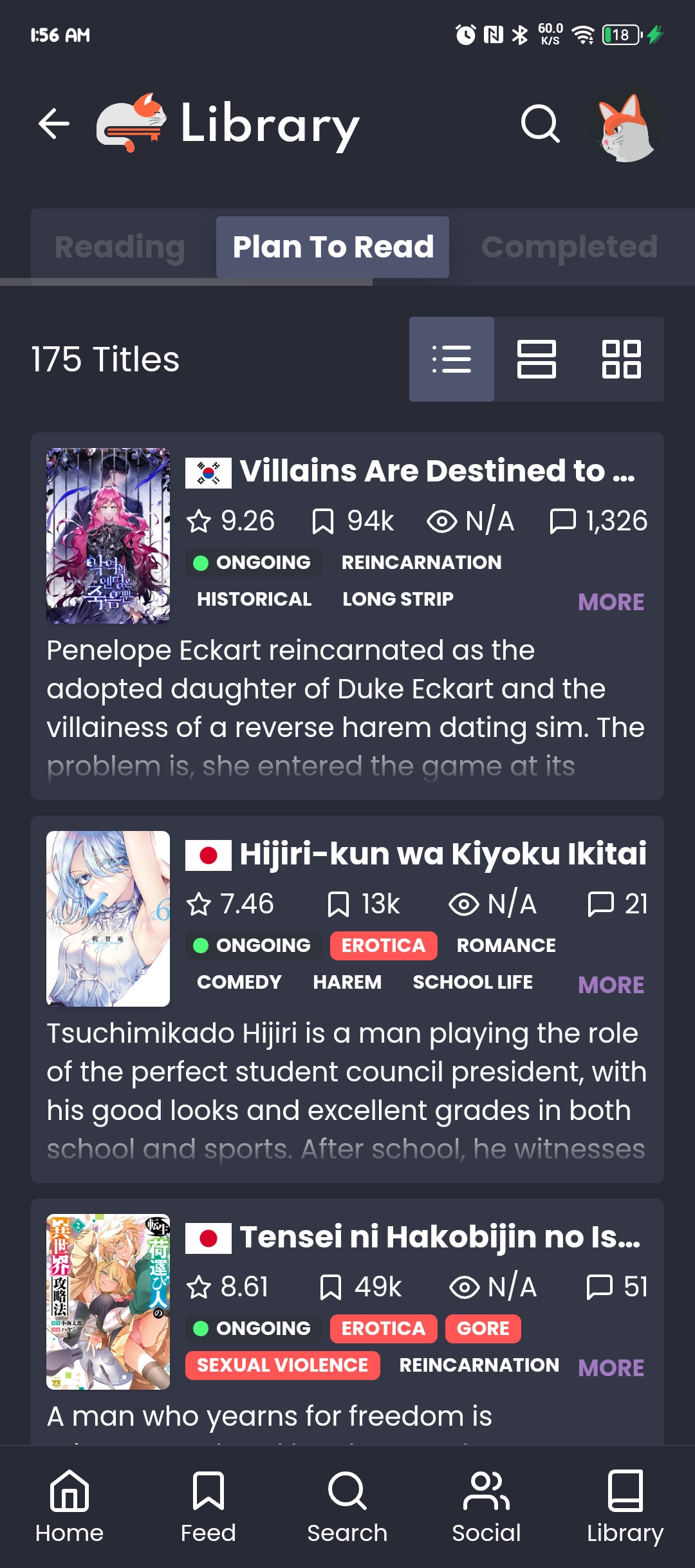The width and height of the screenshot is (695, 1568).
Task: Switch to the Social tab
Action: [x=486, y=1506]
